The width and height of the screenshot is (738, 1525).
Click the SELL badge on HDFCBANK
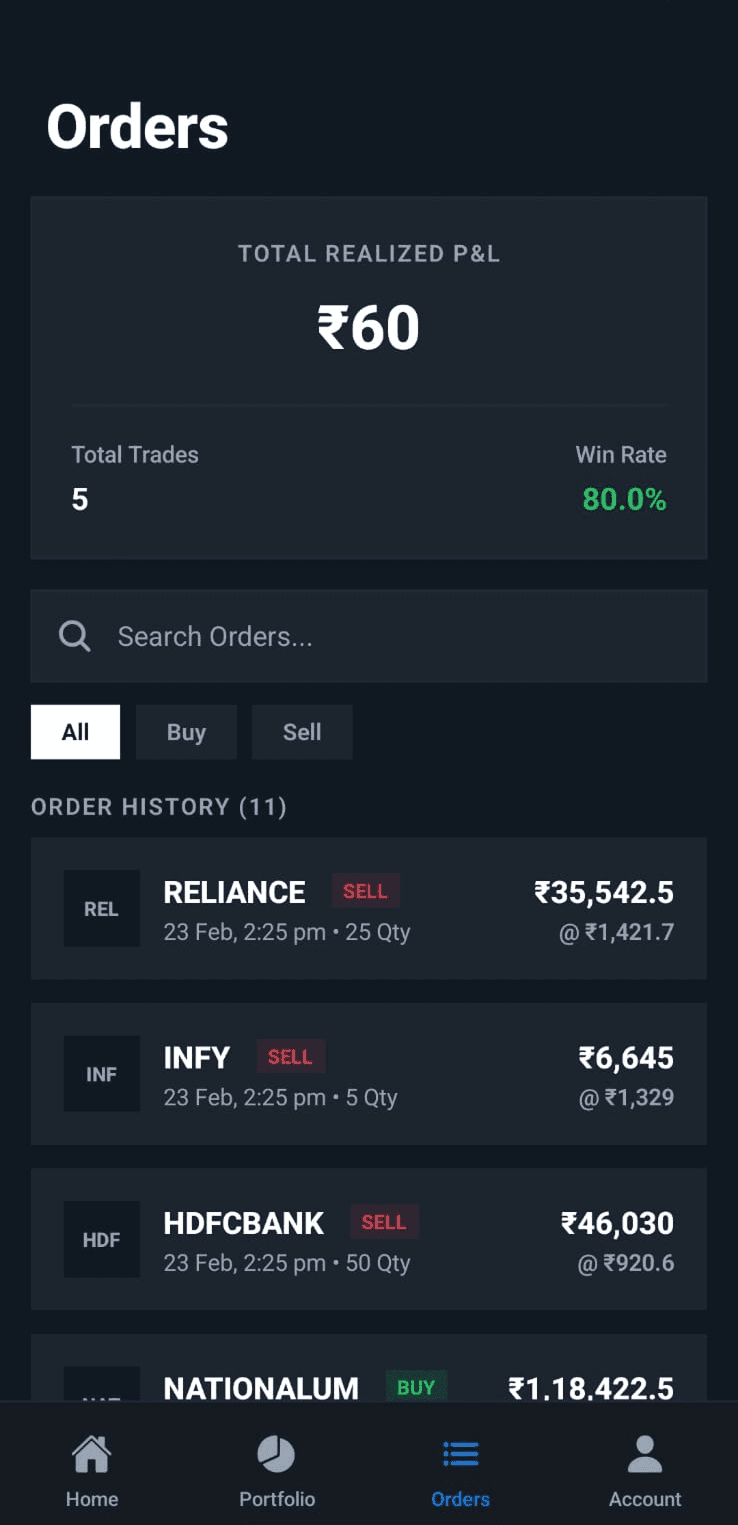point(385,1222)
